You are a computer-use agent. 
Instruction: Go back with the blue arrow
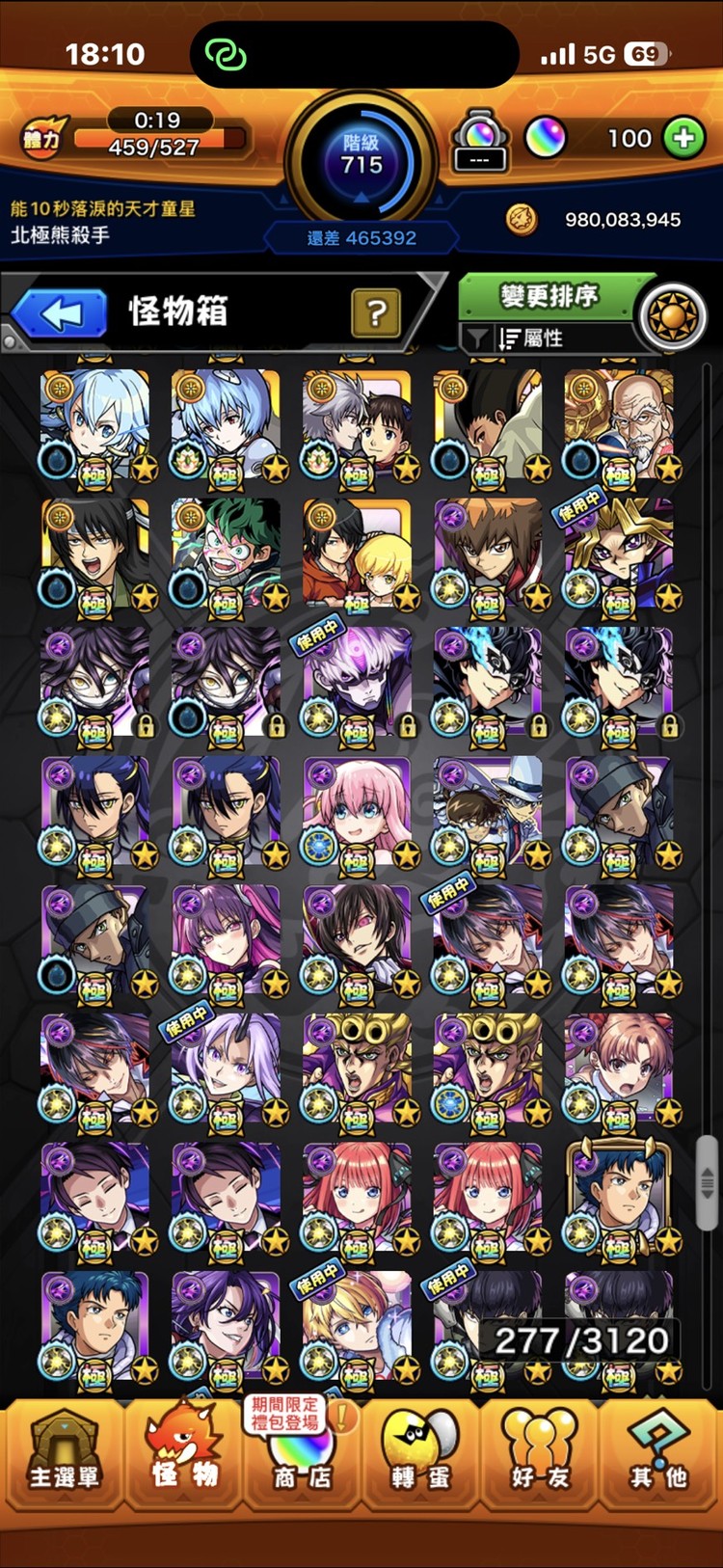[60, 313]
